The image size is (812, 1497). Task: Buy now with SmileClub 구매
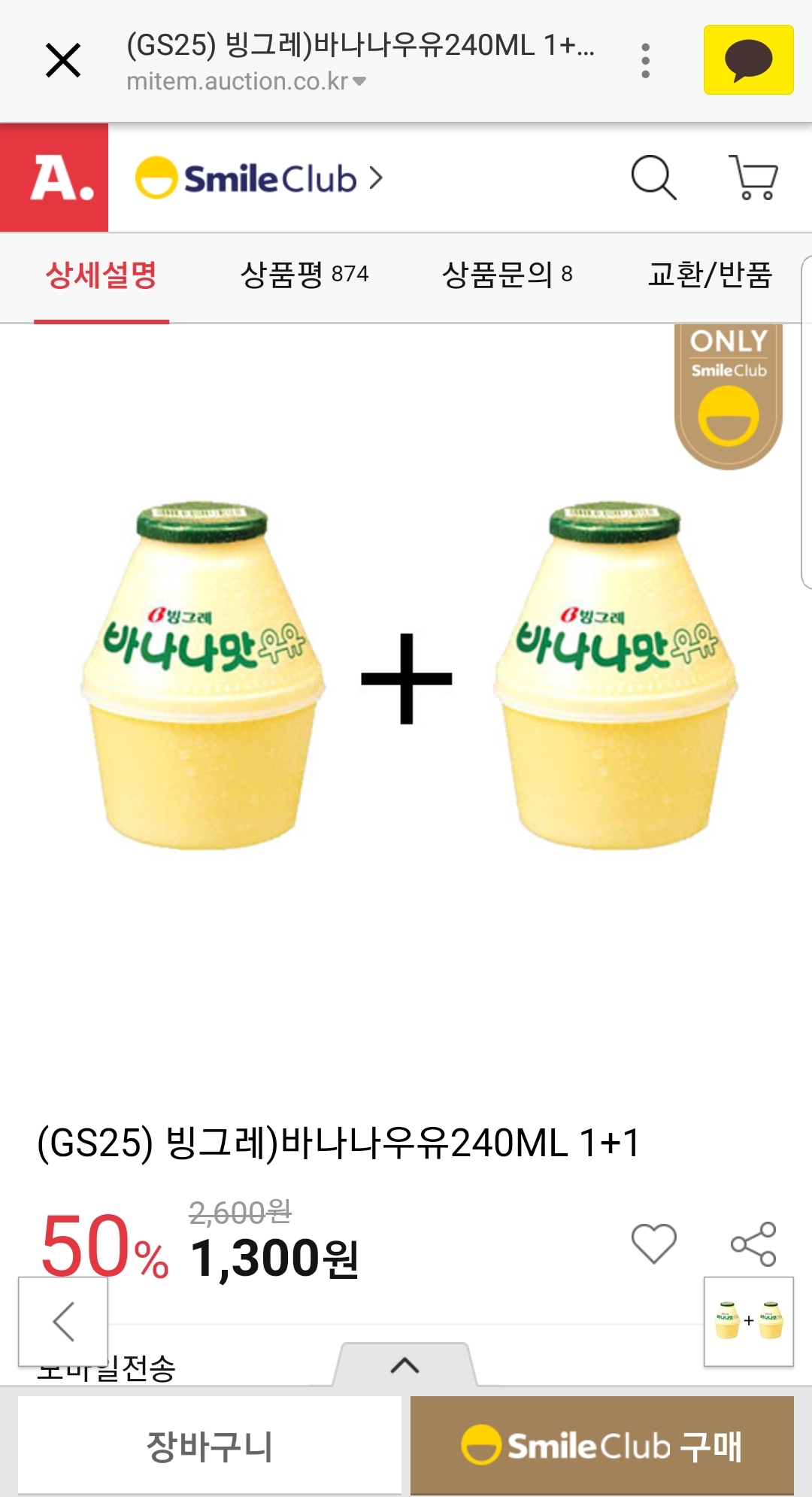(602, 1446)
